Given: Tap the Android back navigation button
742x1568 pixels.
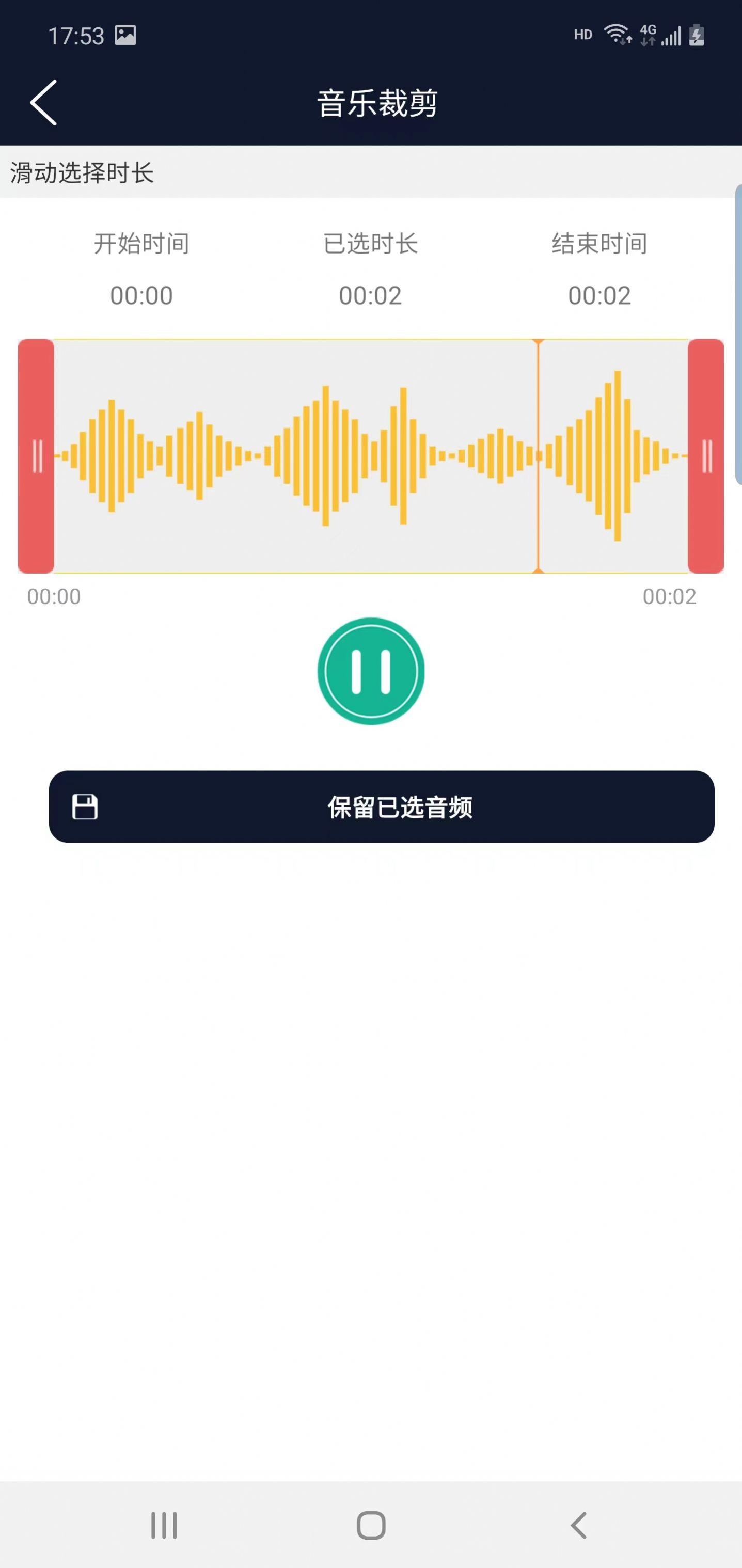Looking at the screenshot, I should [578, 1525].
